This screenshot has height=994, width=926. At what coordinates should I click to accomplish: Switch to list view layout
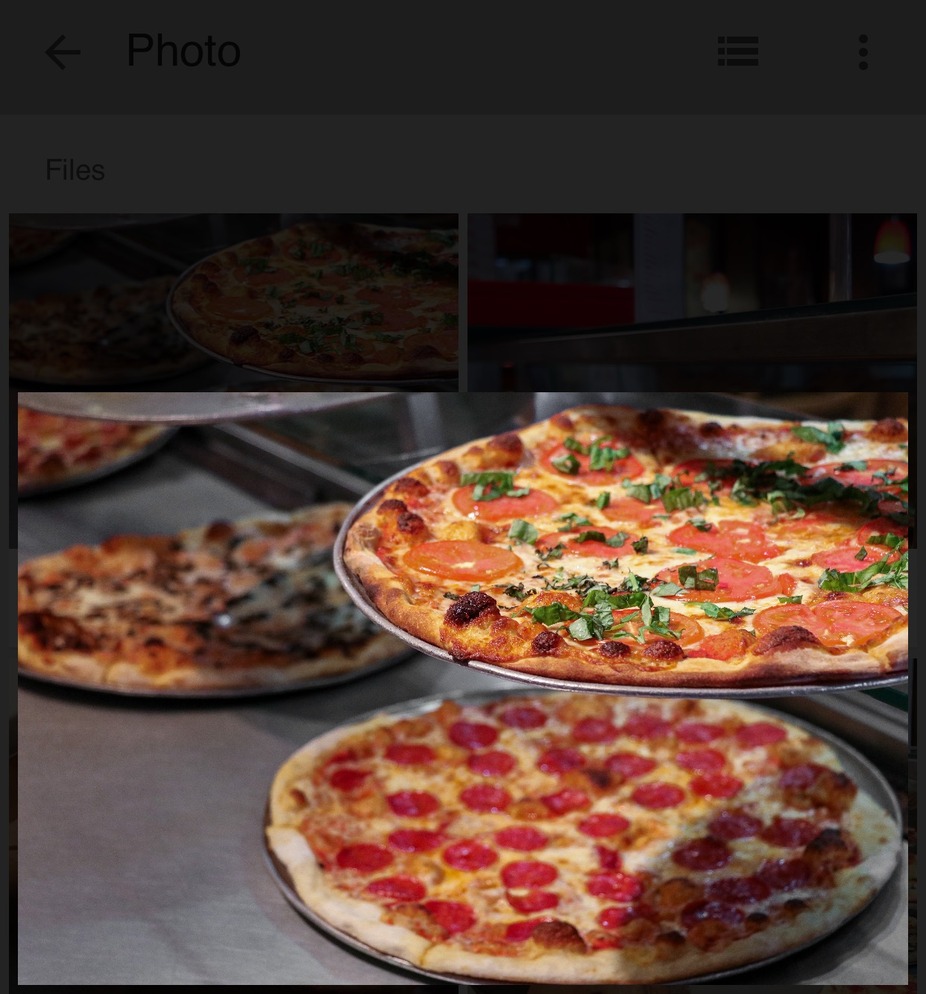[738, 52]
